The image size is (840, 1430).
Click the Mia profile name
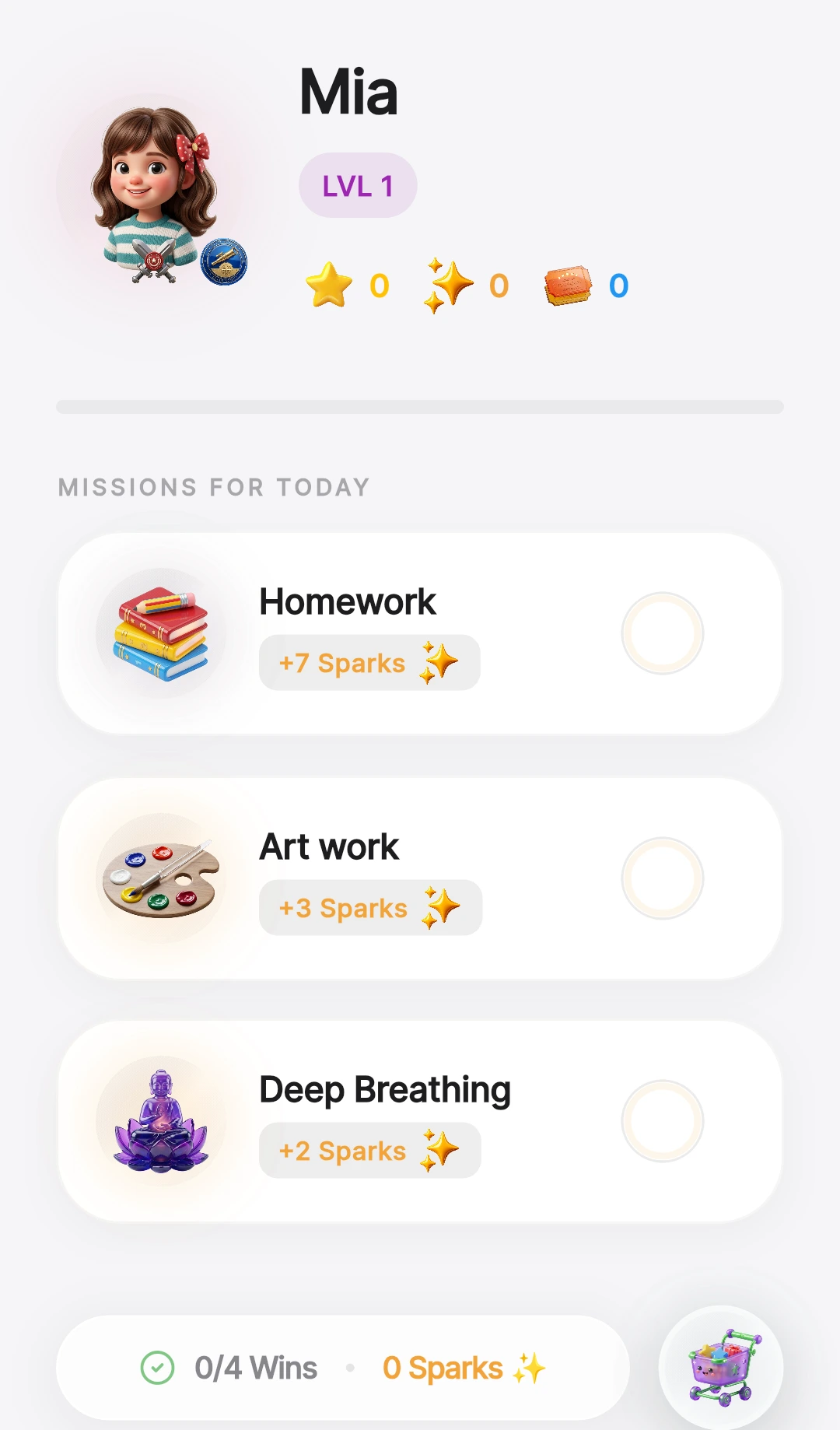tap(348, 91)
